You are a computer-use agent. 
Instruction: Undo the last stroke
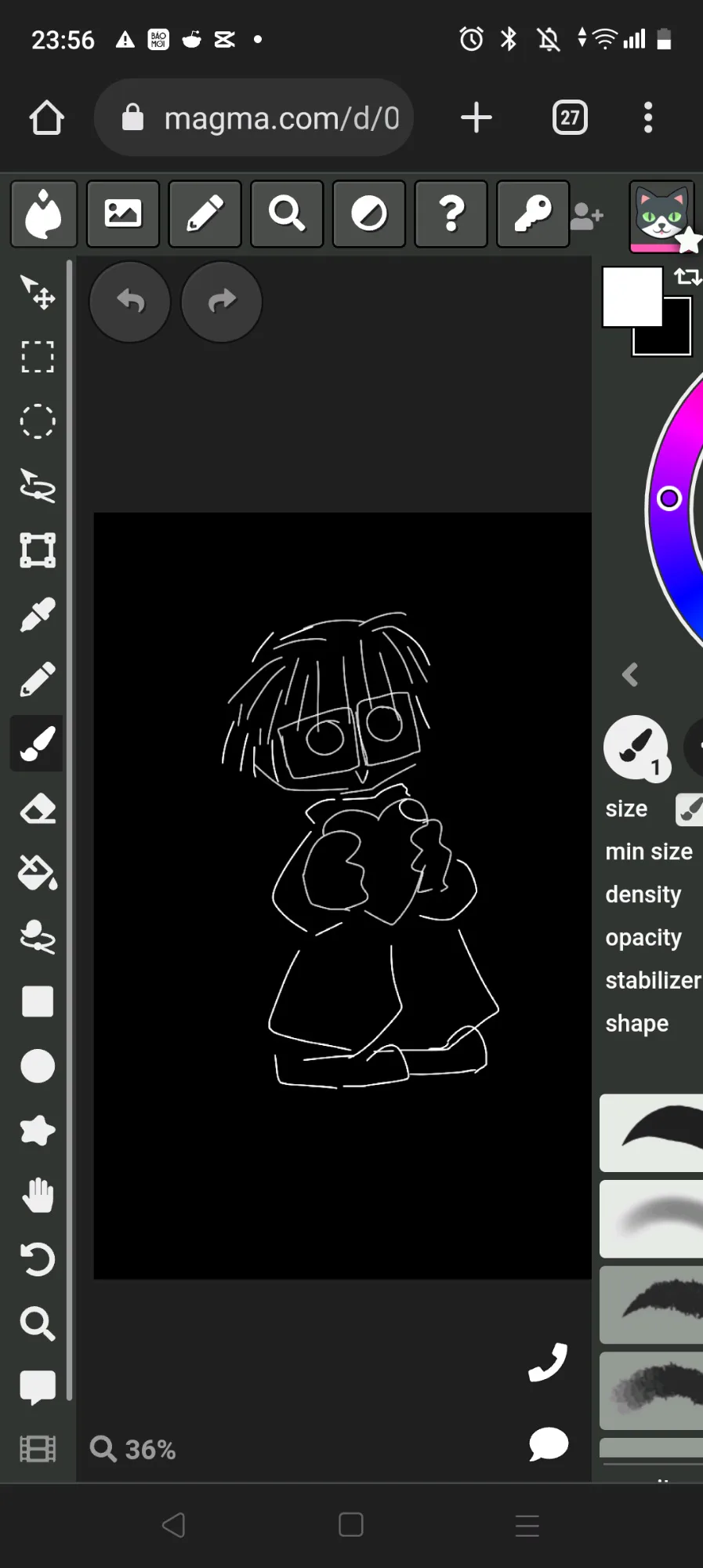tap(130, 302)
